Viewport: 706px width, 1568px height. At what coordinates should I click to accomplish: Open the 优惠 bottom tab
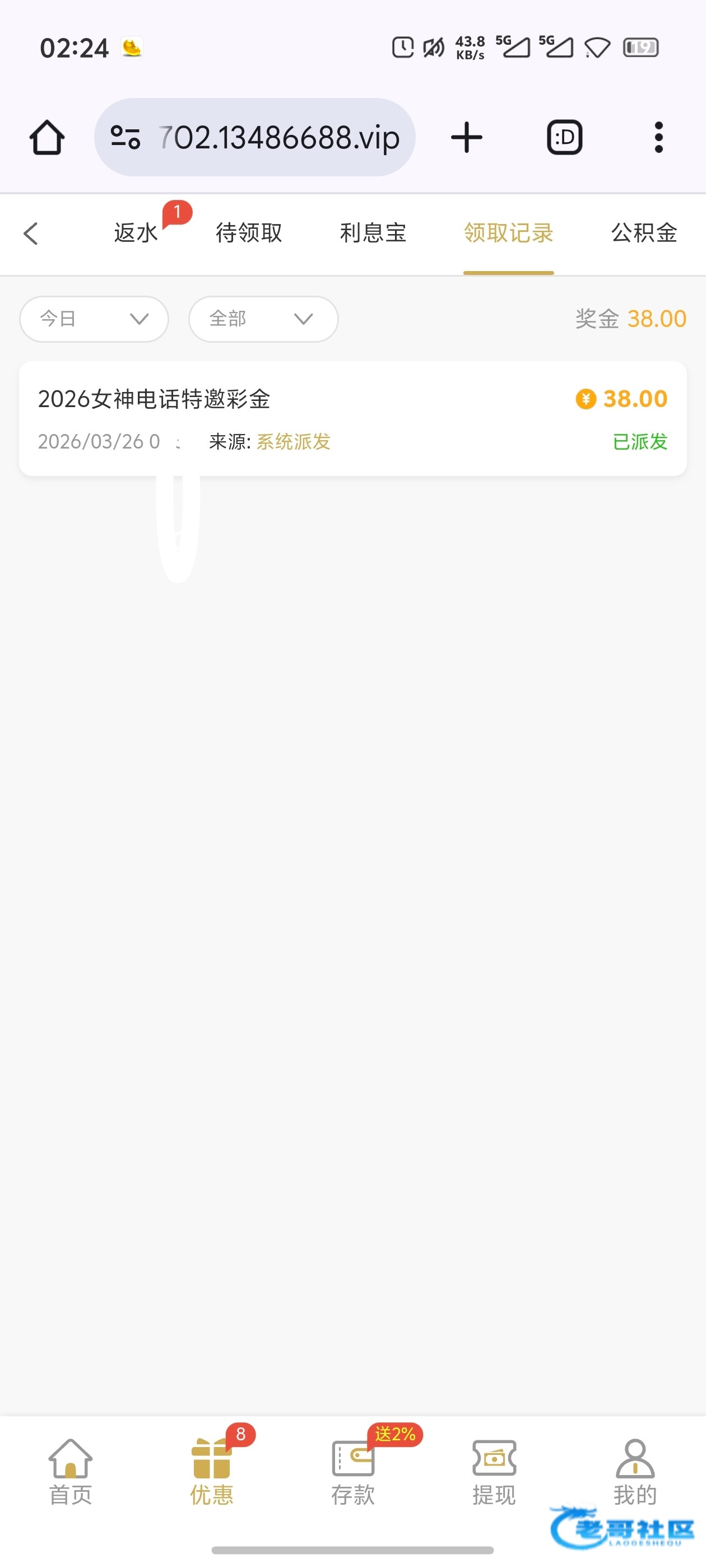[x=211, y=1470]
